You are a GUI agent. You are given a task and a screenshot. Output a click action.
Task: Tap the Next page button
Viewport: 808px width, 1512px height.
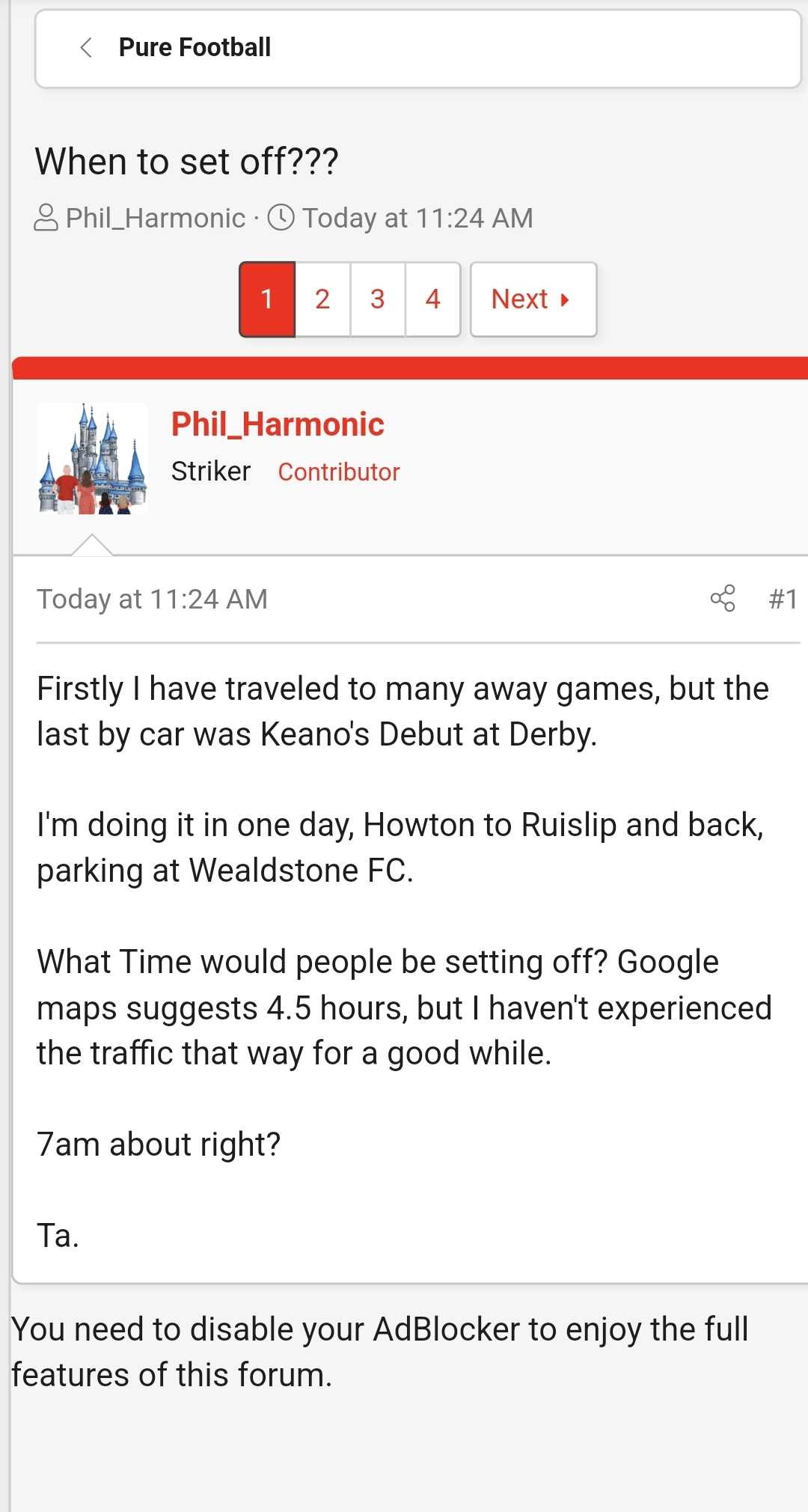point(533,299)
